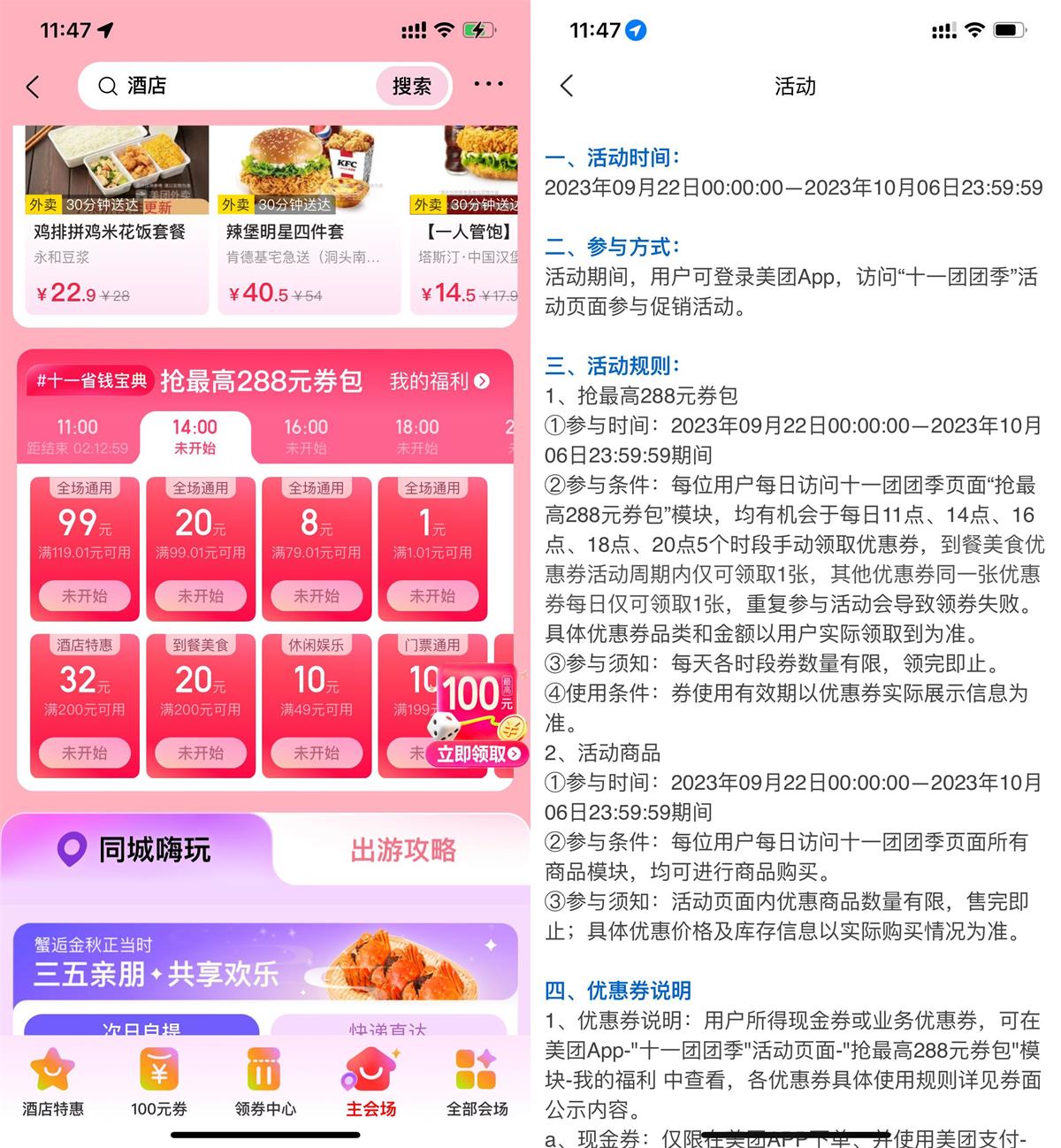Open the three-dot overflow menu
The image size is (1061, 1148).
488,84
